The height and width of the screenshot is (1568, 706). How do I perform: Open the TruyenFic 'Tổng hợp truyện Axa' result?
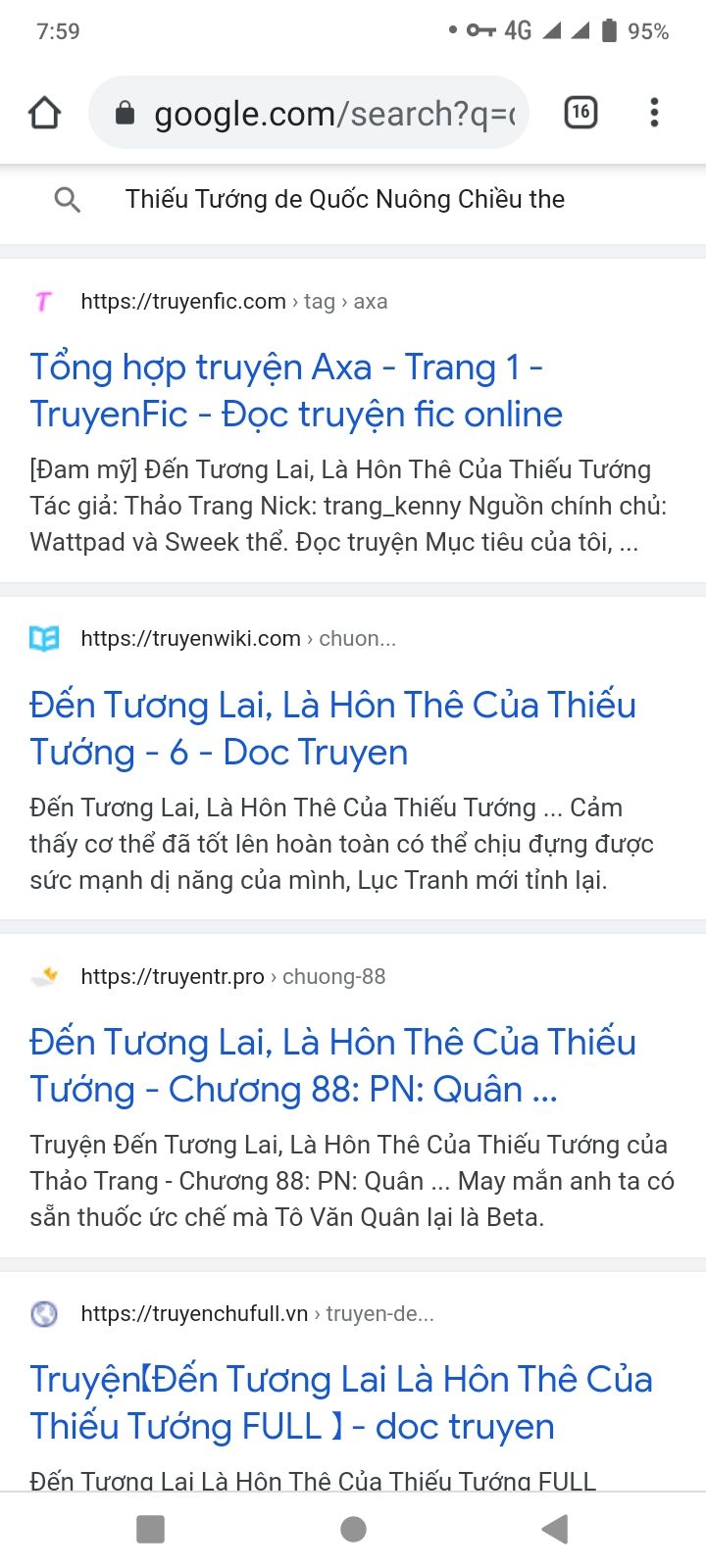pos(296,390)
